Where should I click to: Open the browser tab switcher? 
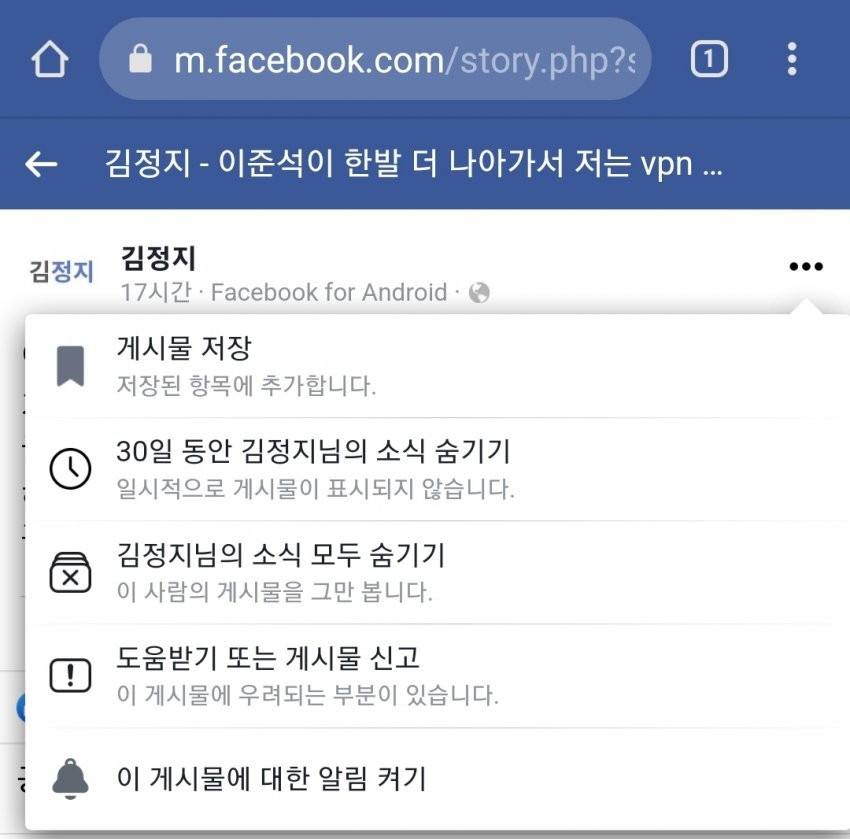708,60
